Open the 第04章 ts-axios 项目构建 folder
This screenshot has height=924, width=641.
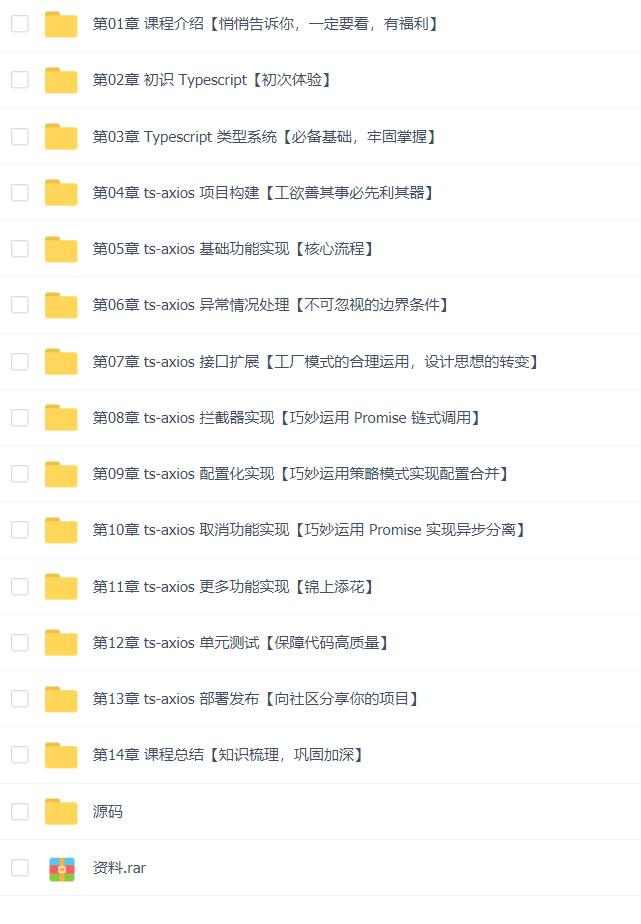[x=262, y=192]
